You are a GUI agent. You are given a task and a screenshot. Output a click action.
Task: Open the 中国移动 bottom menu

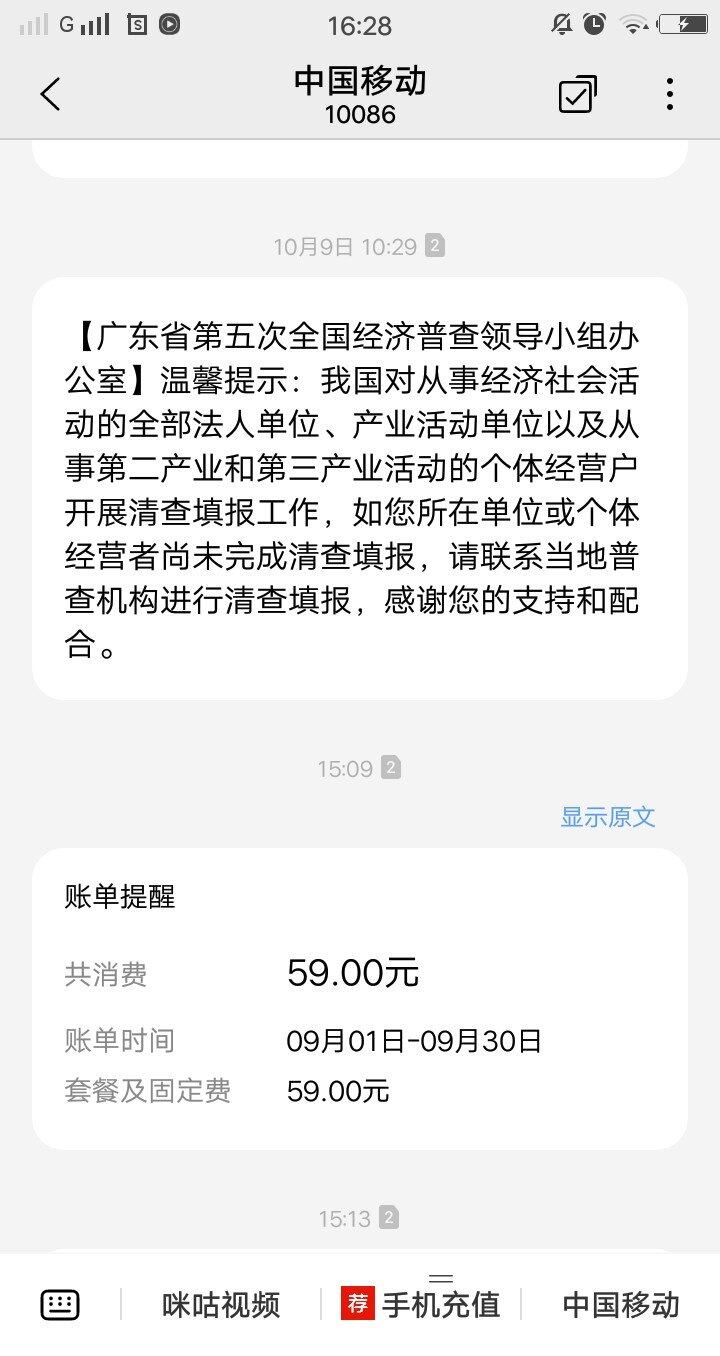(621, 1304)
